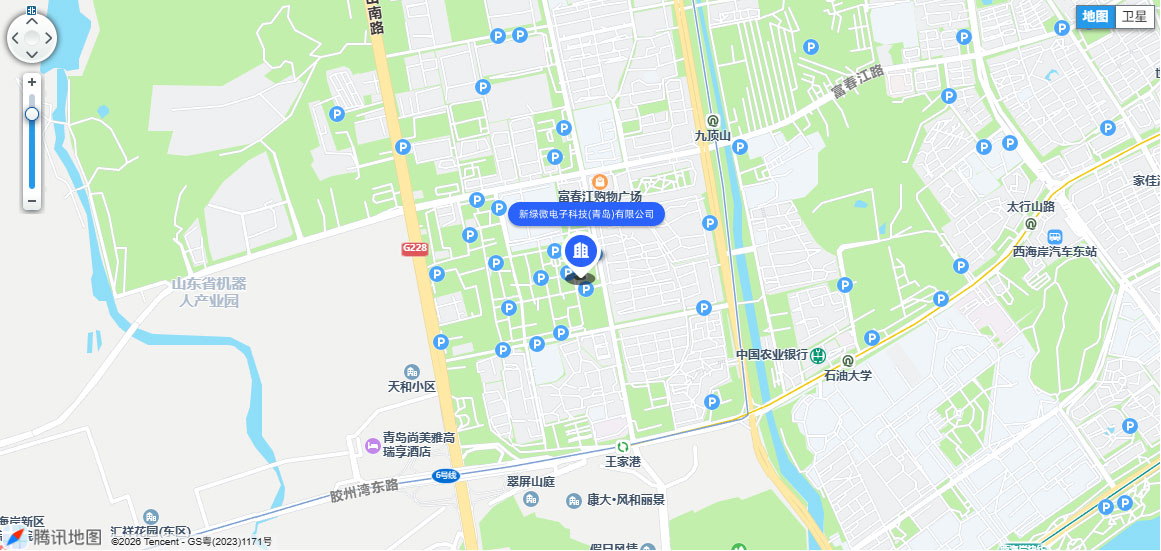Image resolution: width=1161 pixels, height=551 pixels.
Task: Zoom out with the minus button
Action: (x=32, y=201)
